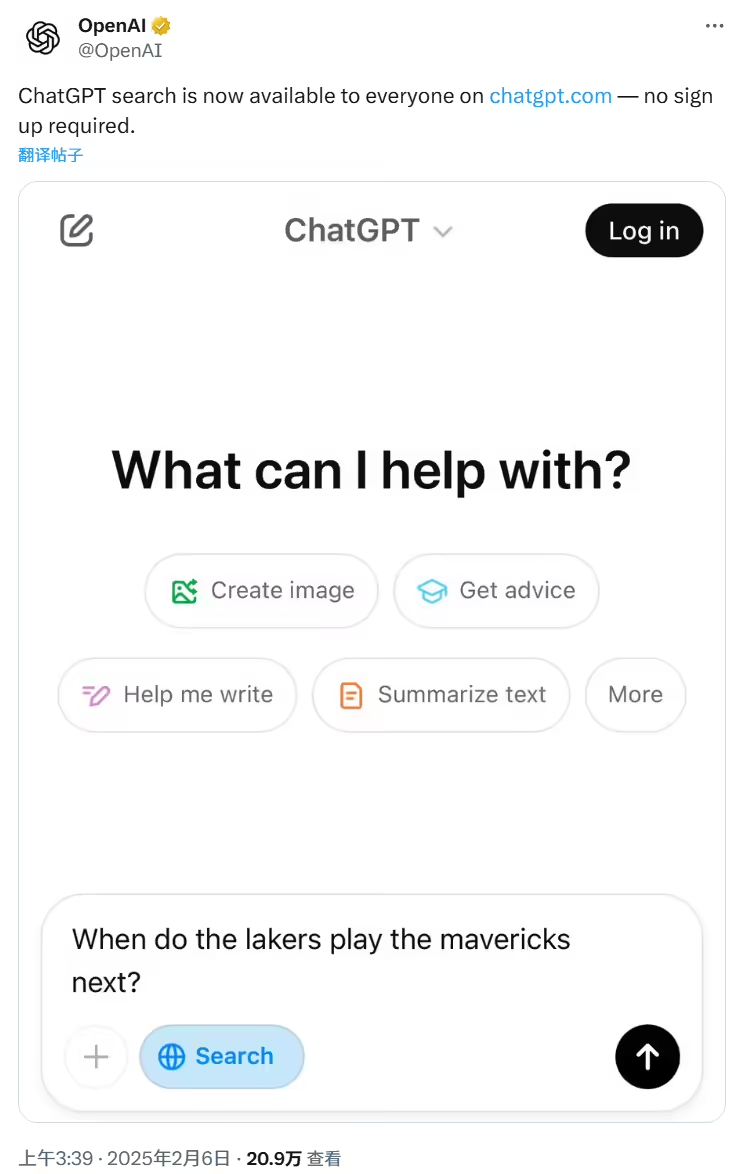The height and width of the screenshot is (1174, 743).
Task: Click the Lakers question input field
Action: 320,960
